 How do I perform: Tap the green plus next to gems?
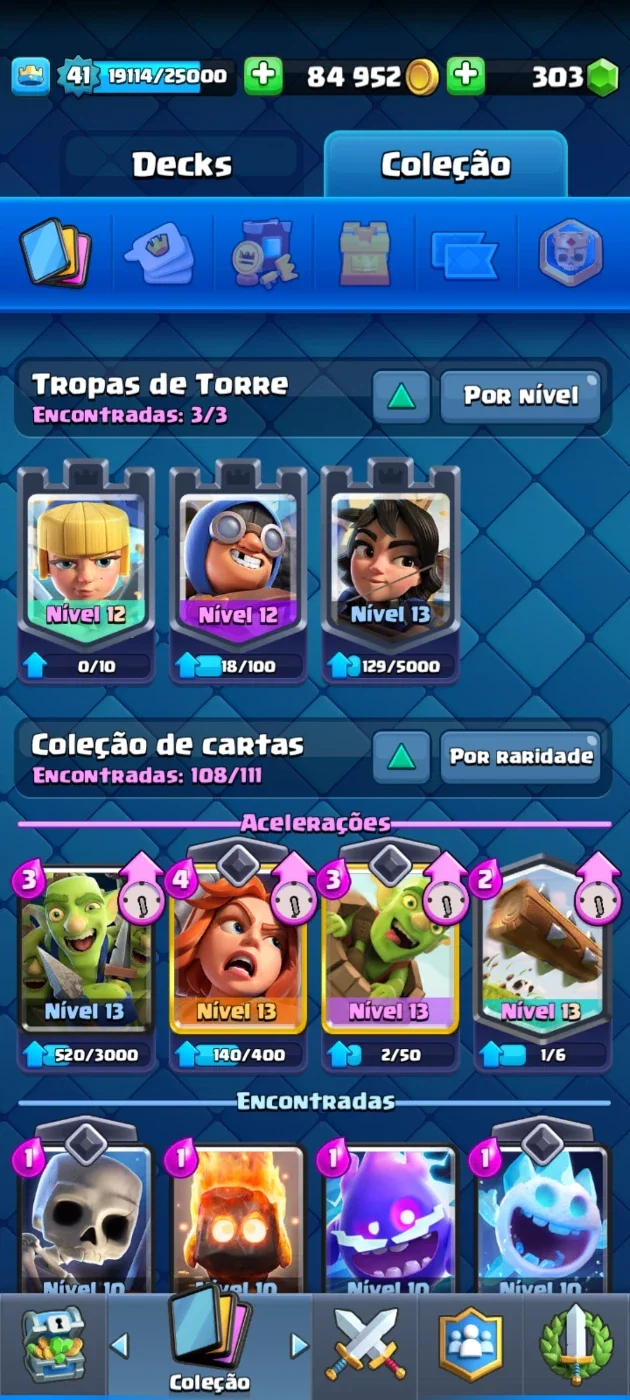[465, 77]
